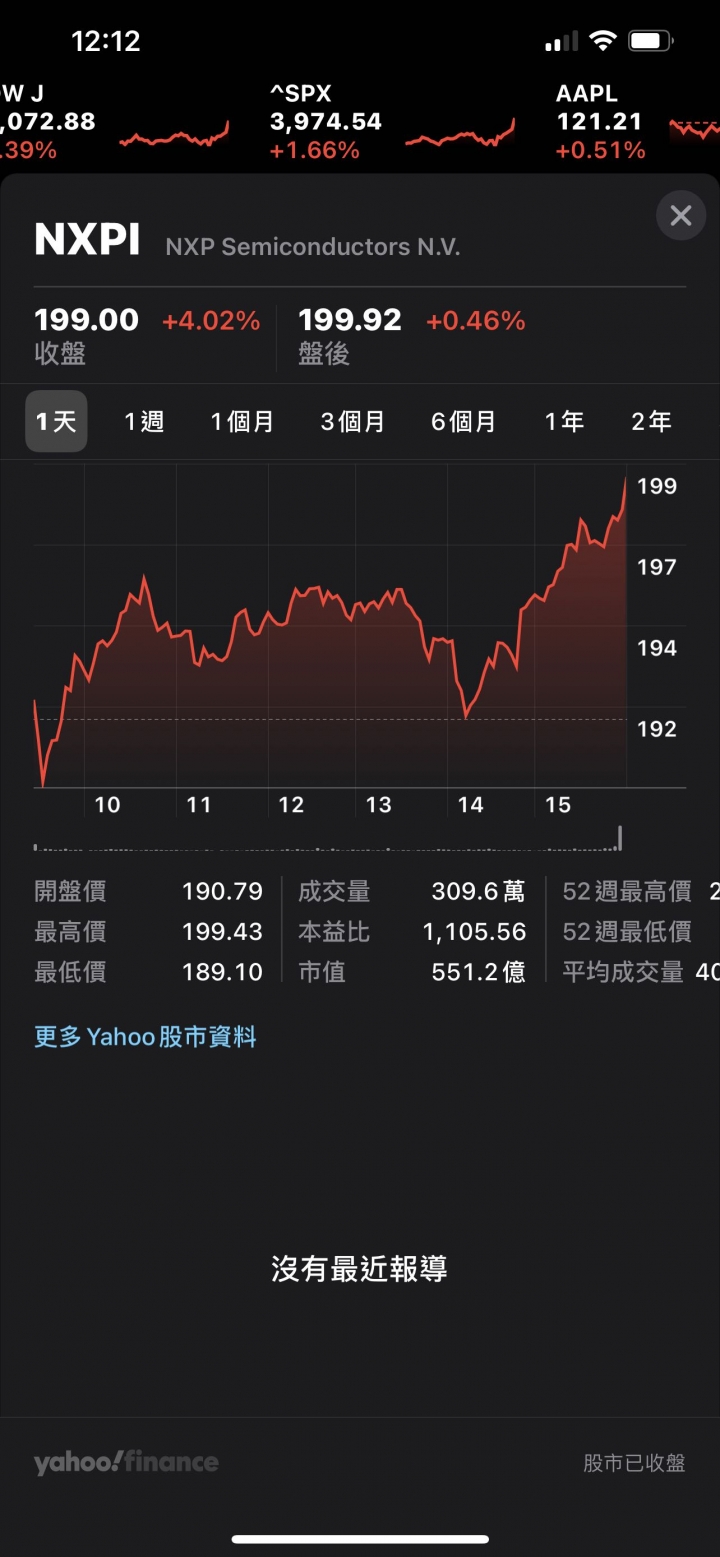
Task: View the 6個月 chart
Action: (x=464, y=421)
